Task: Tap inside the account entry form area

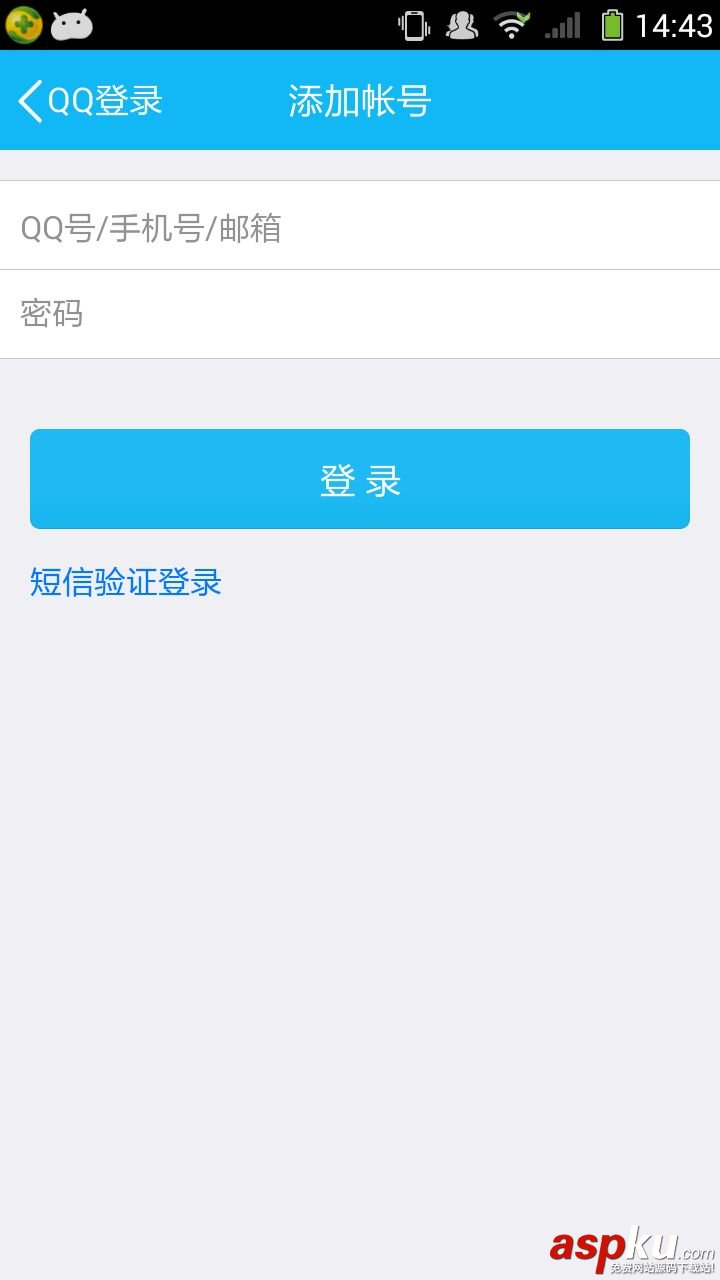Action: tap(360, 270)
